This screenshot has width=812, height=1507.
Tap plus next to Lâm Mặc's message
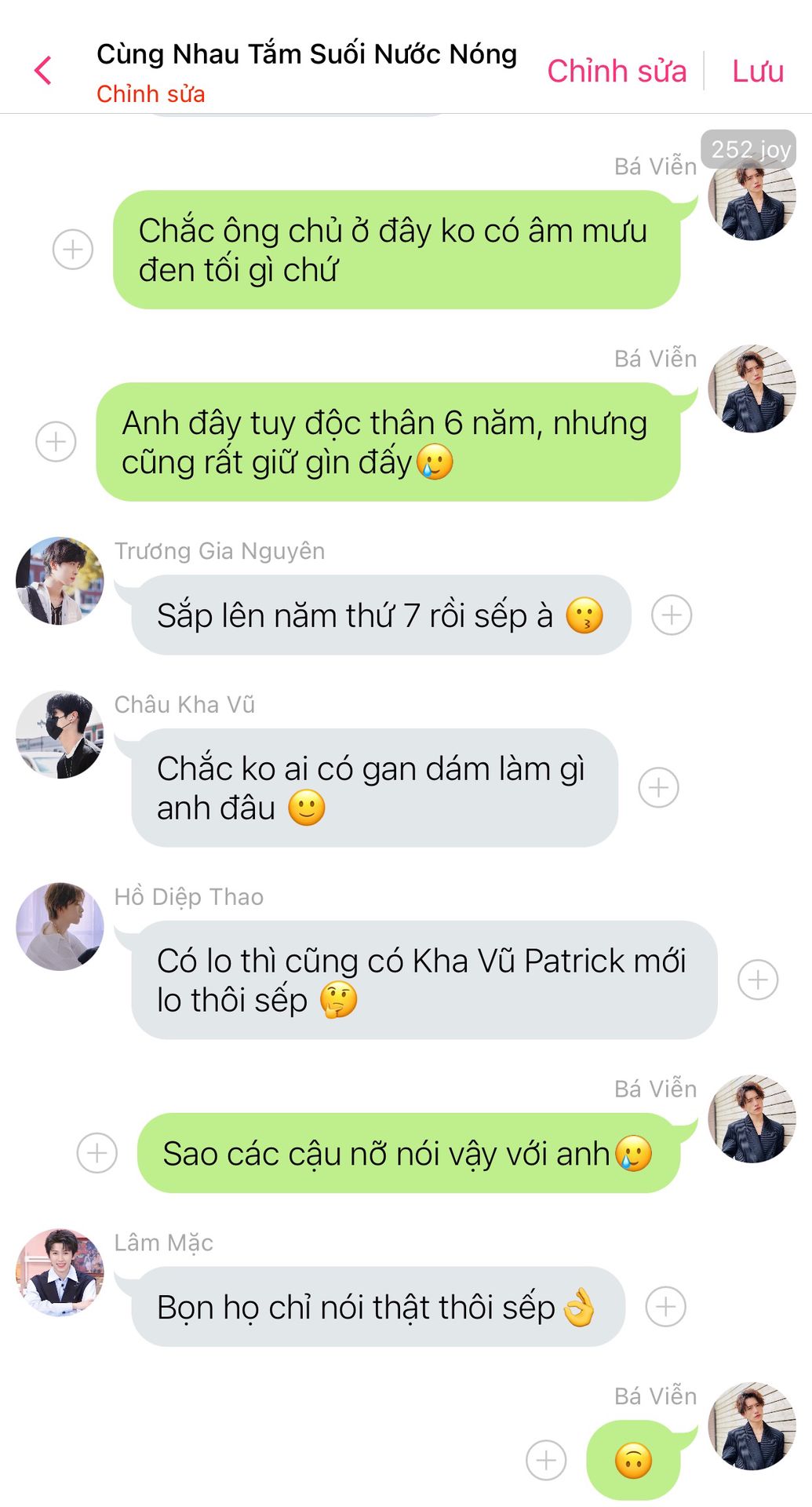coord(665,1307)
